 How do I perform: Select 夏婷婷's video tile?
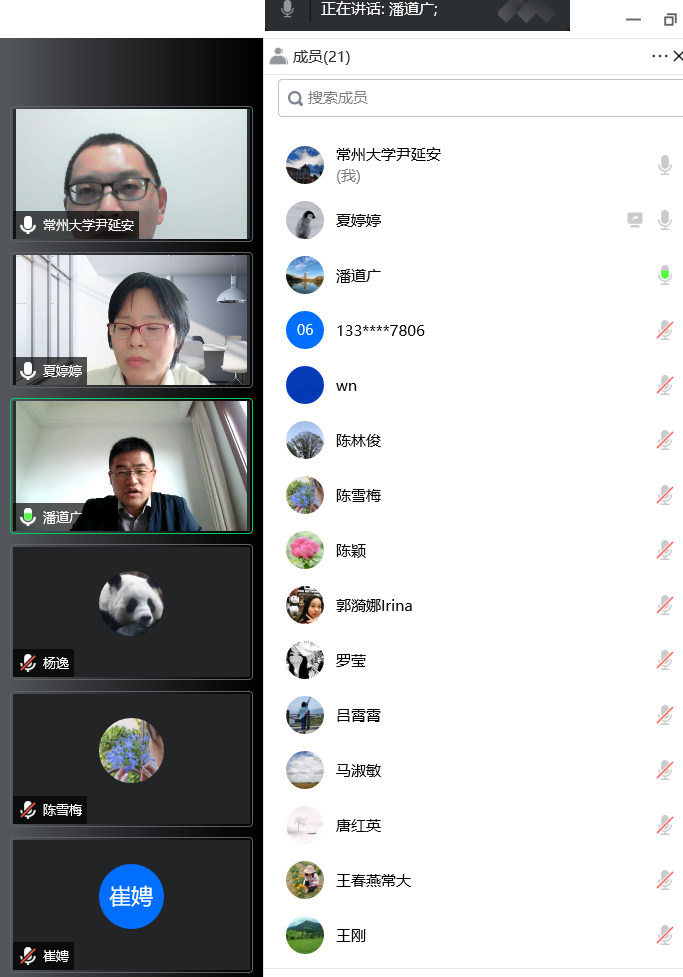(x=132, y=319)
